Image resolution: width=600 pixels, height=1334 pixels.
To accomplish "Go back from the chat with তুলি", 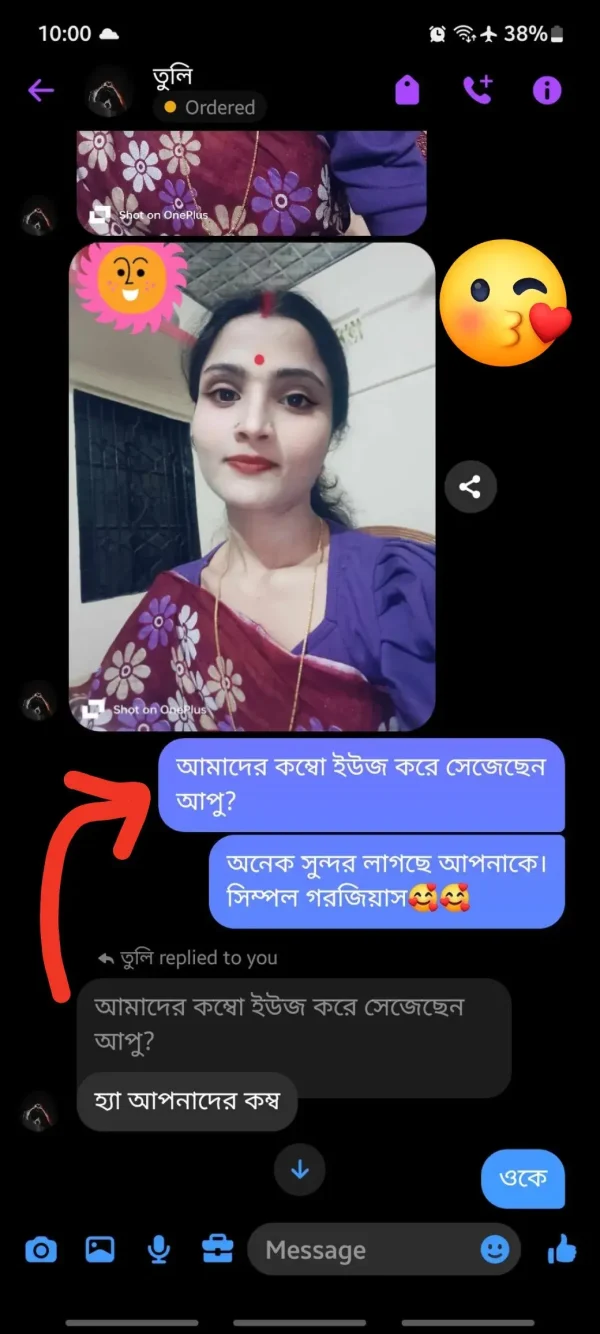I will point(40,91).
